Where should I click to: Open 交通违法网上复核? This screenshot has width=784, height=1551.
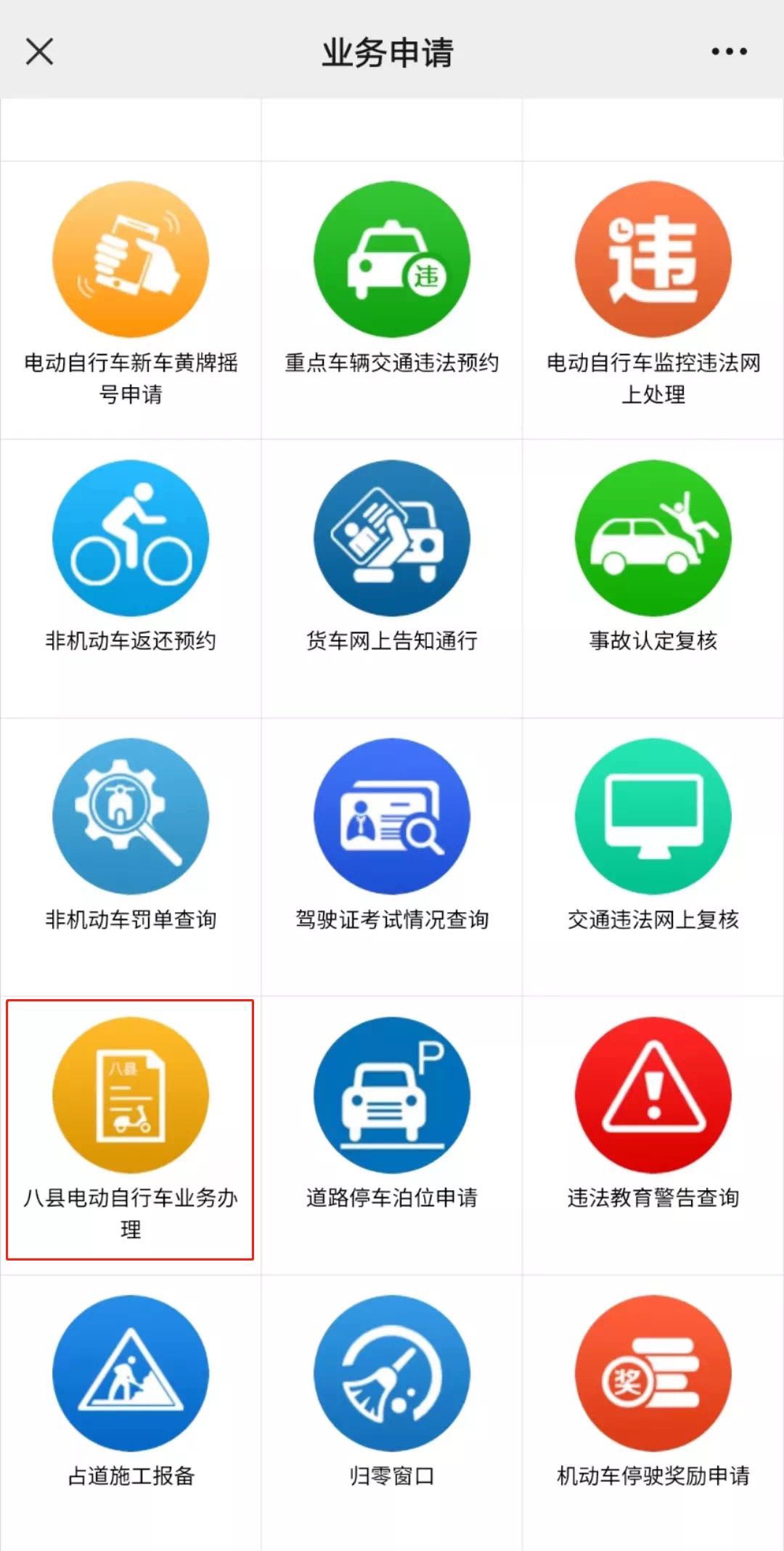tap(653, 857)
